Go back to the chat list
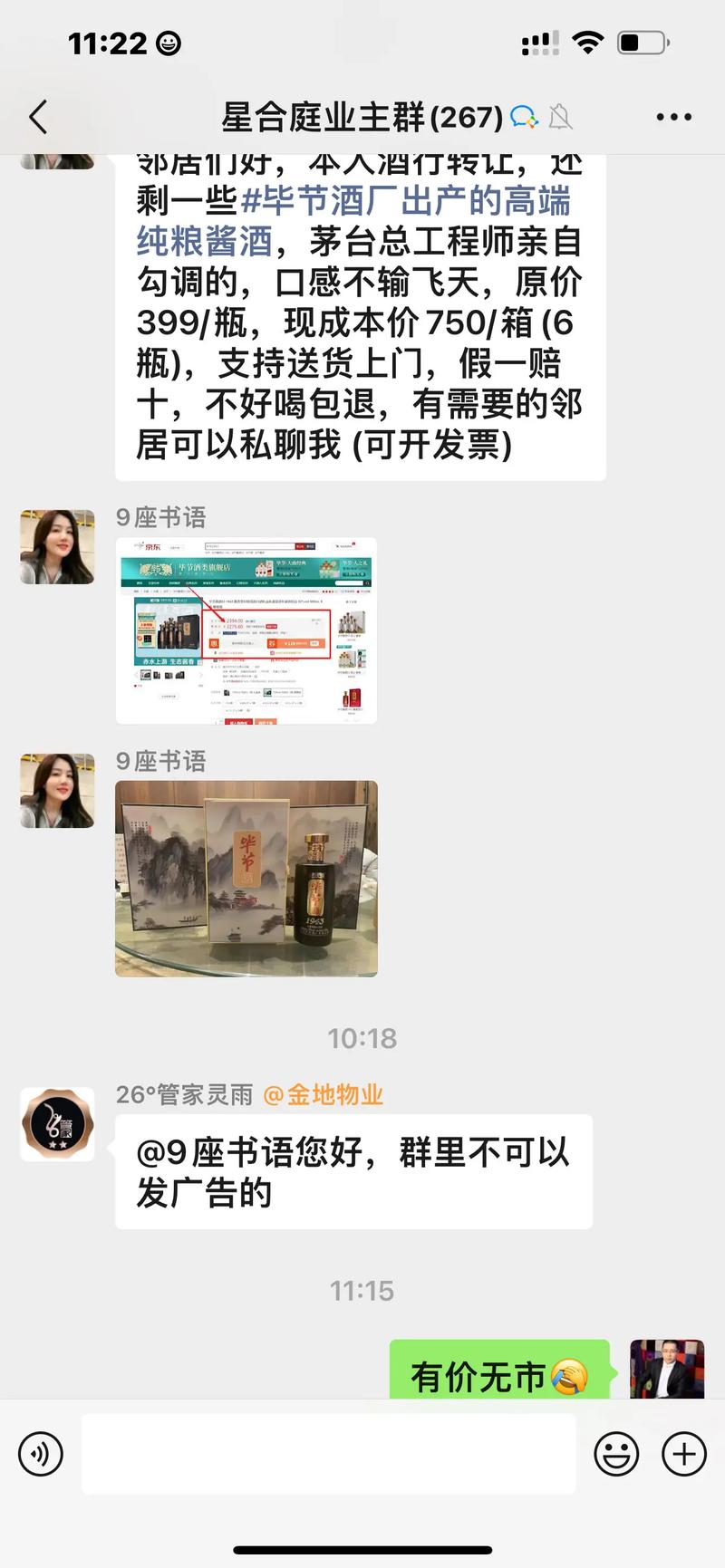The width and height of the screenshot is (725, 1568). click(x=38, y=118)
